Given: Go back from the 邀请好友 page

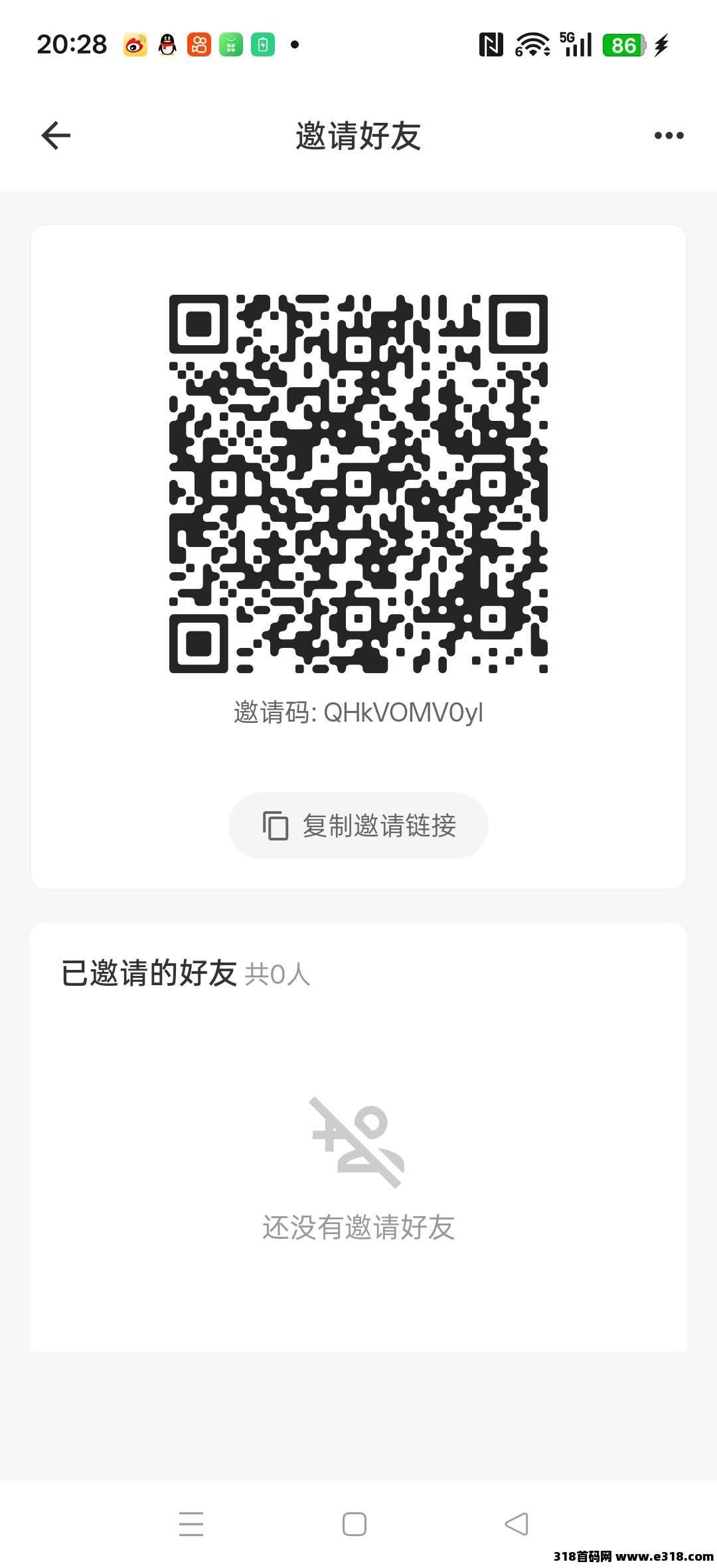Looking at the screenshot, I should [56, 136].
